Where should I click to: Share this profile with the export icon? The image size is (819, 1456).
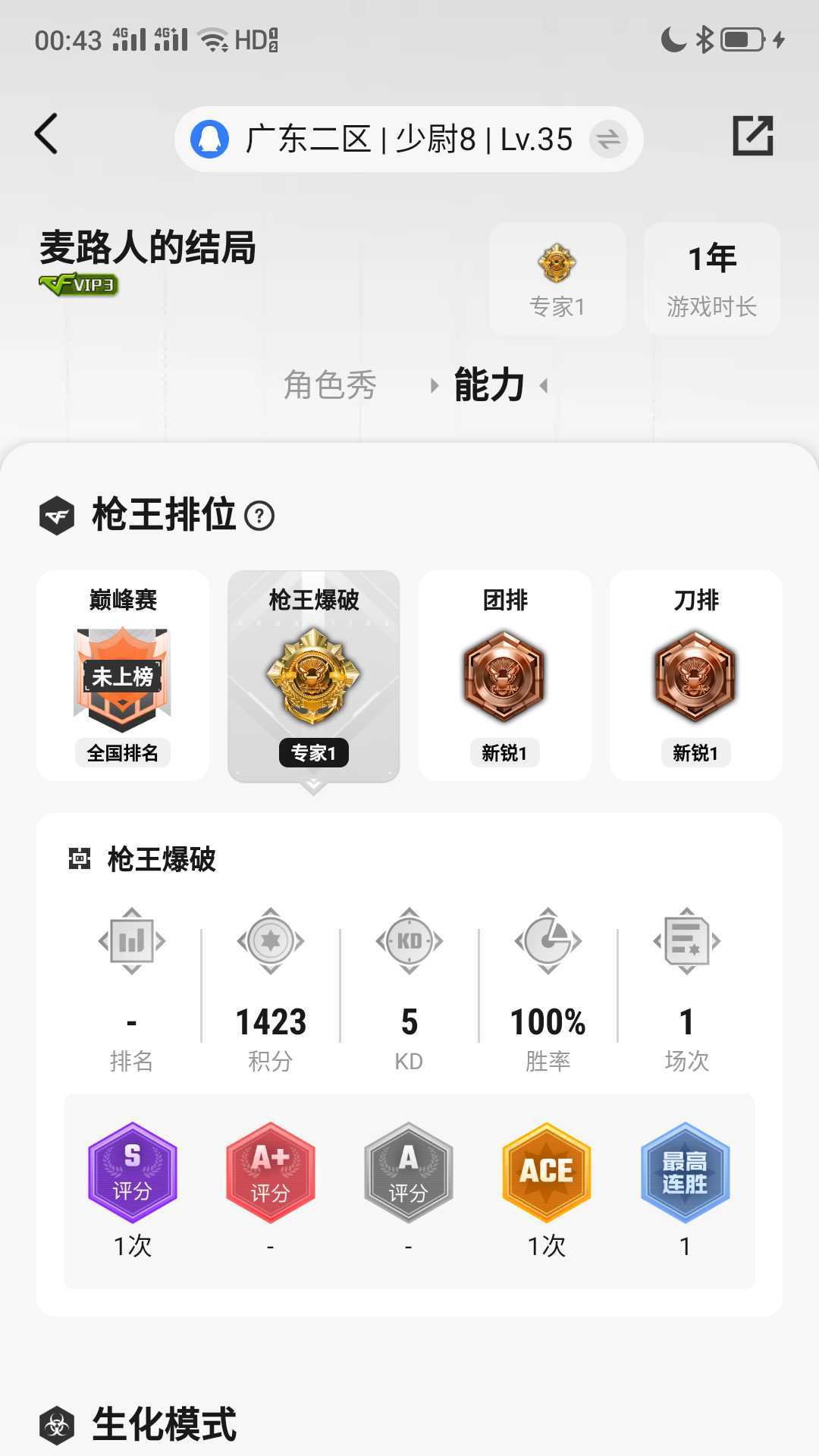coord(752,136)
